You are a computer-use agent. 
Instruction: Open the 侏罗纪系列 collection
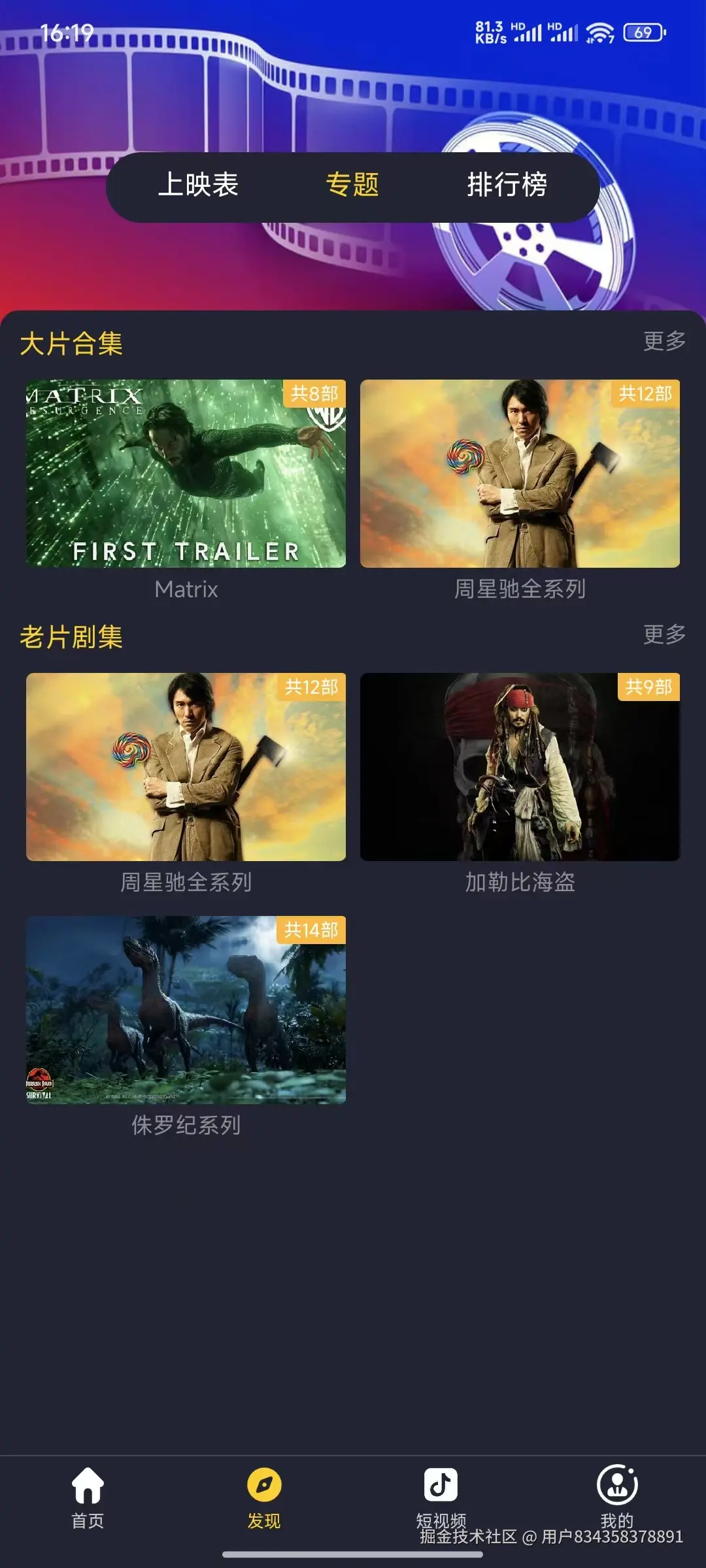tap(186, 1010)
